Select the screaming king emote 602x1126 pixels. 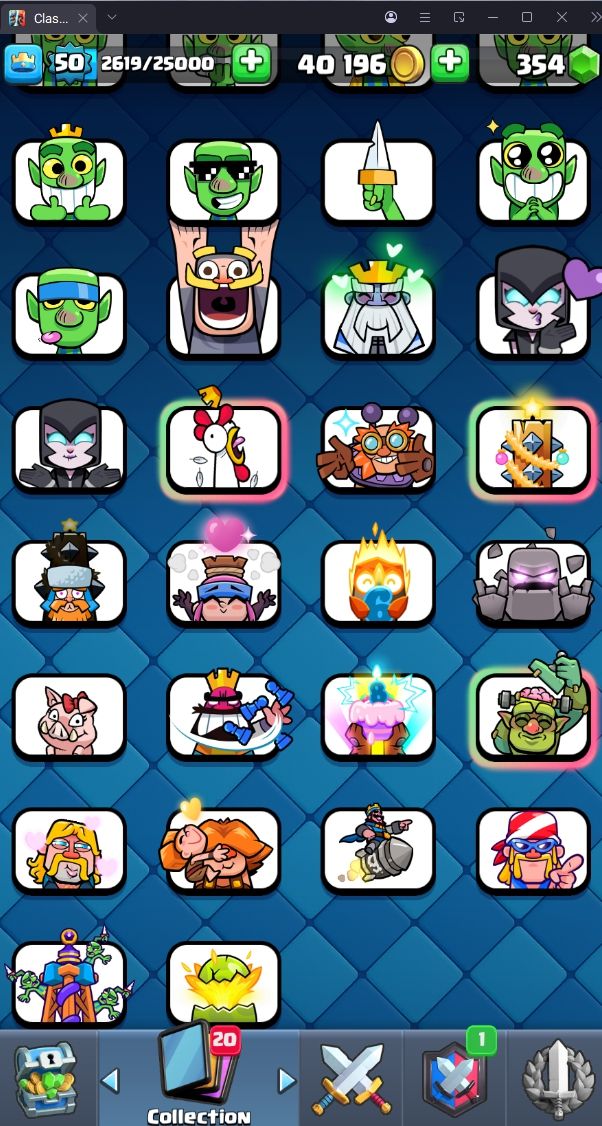pyautogui.click(x=223, y=300)
